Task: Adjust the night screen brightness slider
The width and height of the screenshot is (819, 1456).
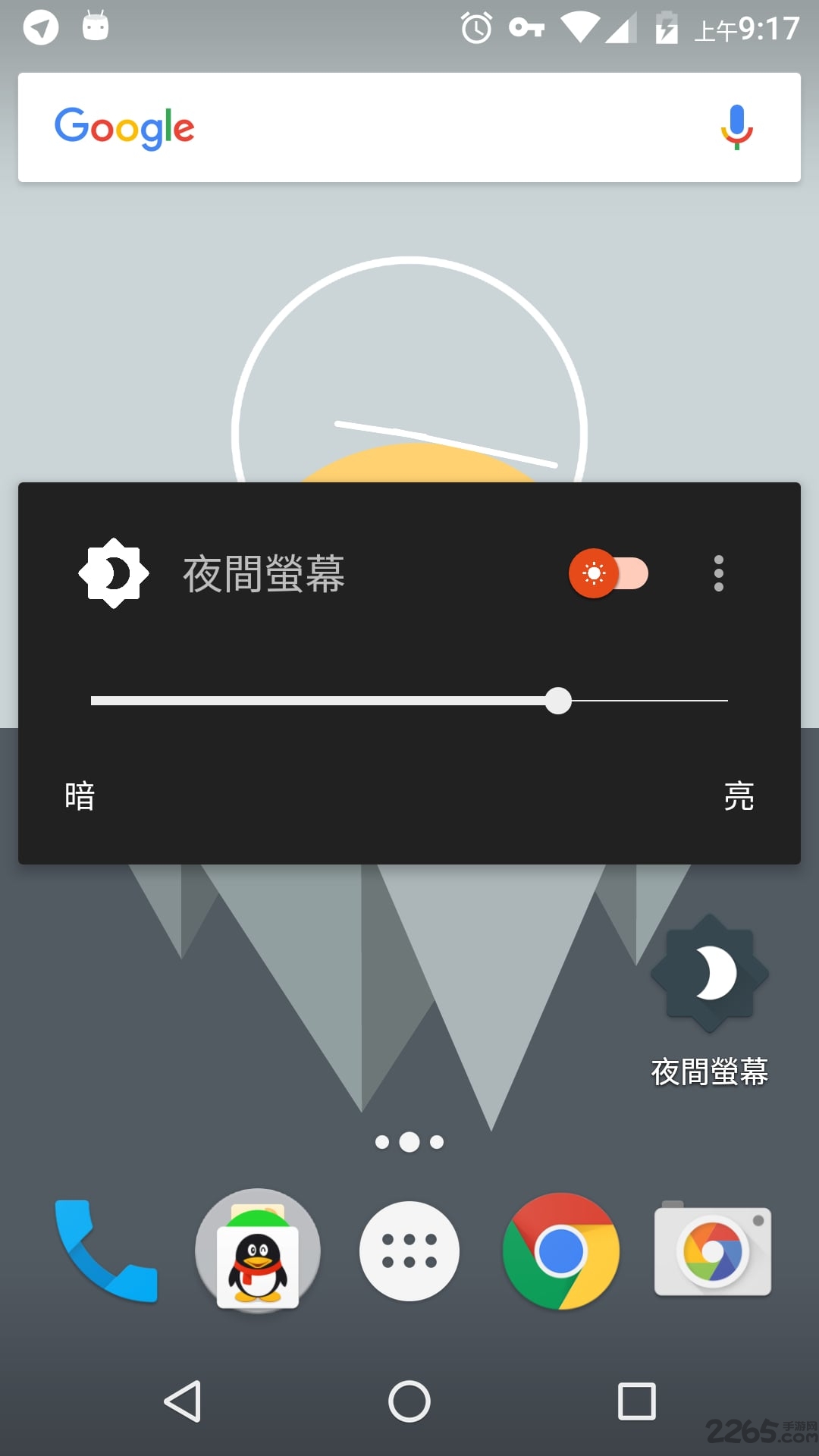Action: [x=559, y=701]
